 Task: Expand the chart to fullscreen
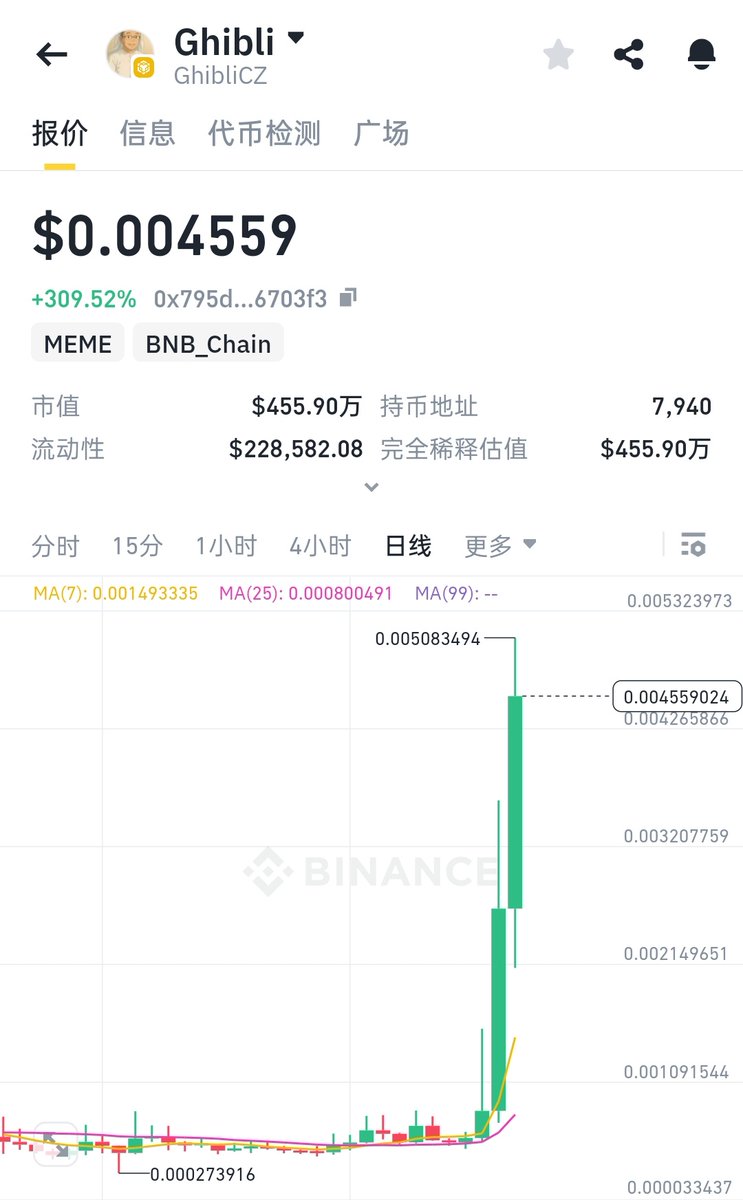(x=55, y=1145)
